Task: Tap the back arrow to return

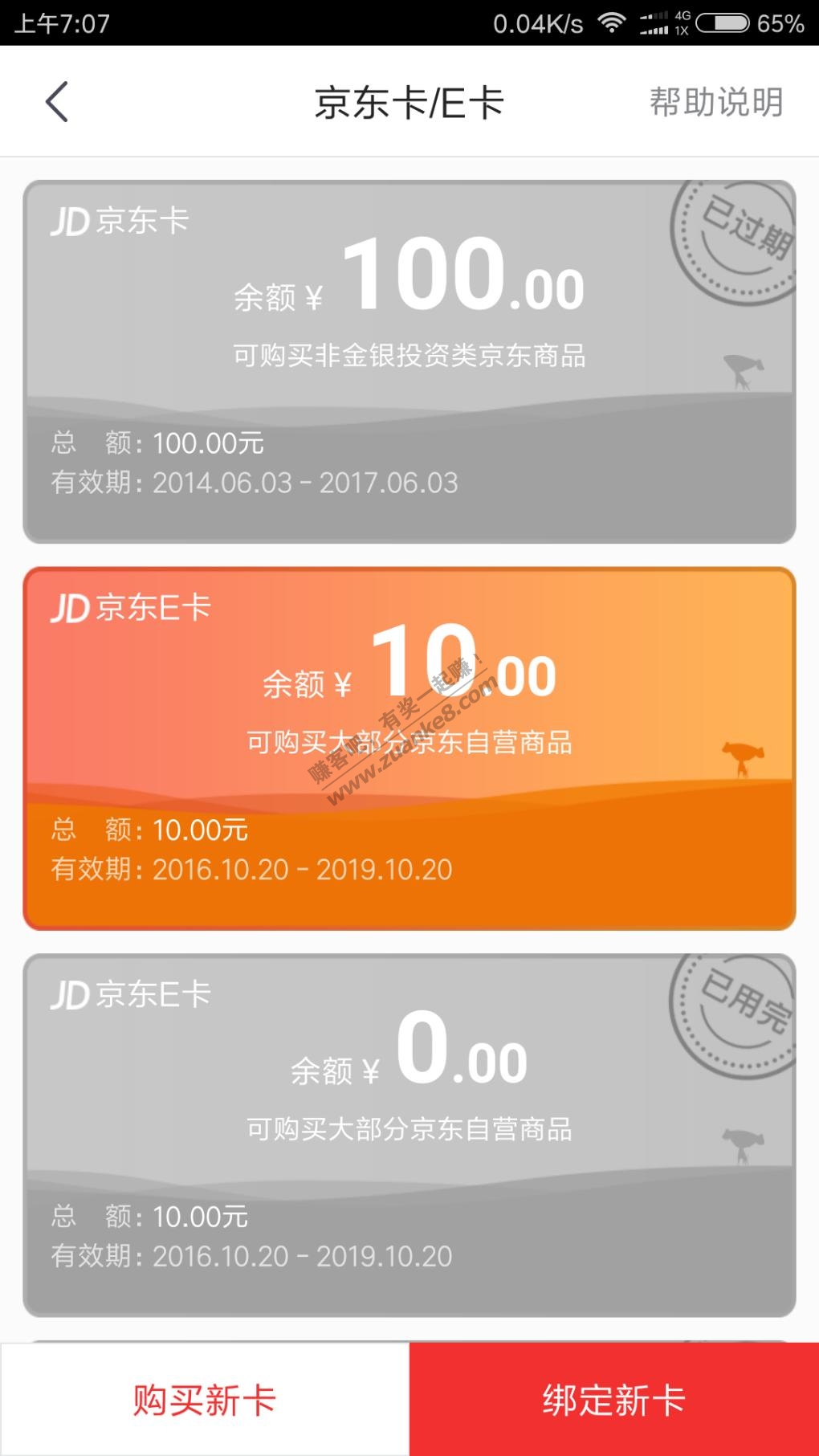Action: click(55, 101)
